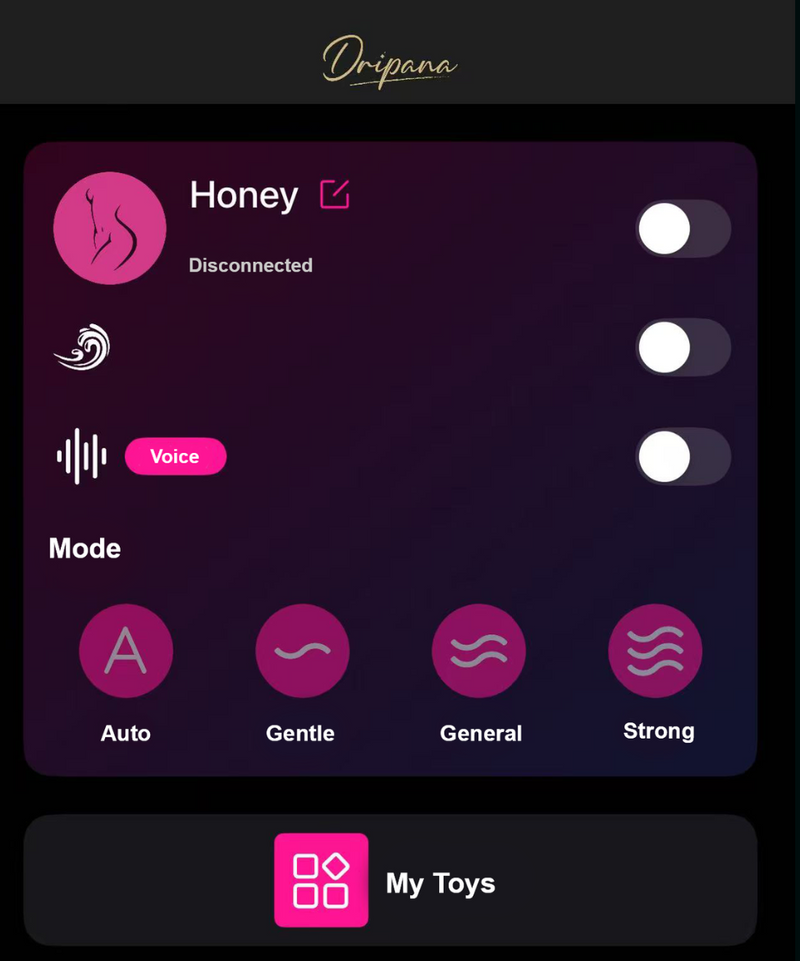Pick Strong mode
Viewport: 800px width, 961px height.
click(x=655, y=651)
